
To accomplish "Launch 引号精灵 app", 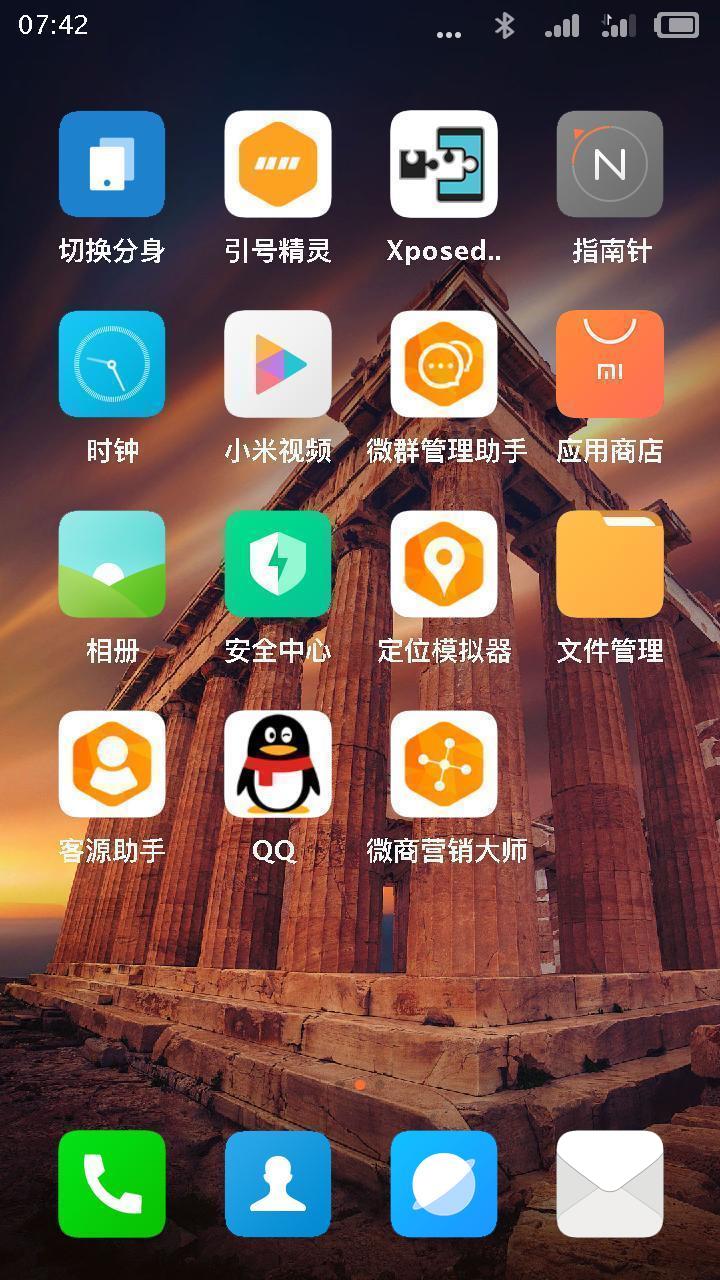I will coord(278,164).
